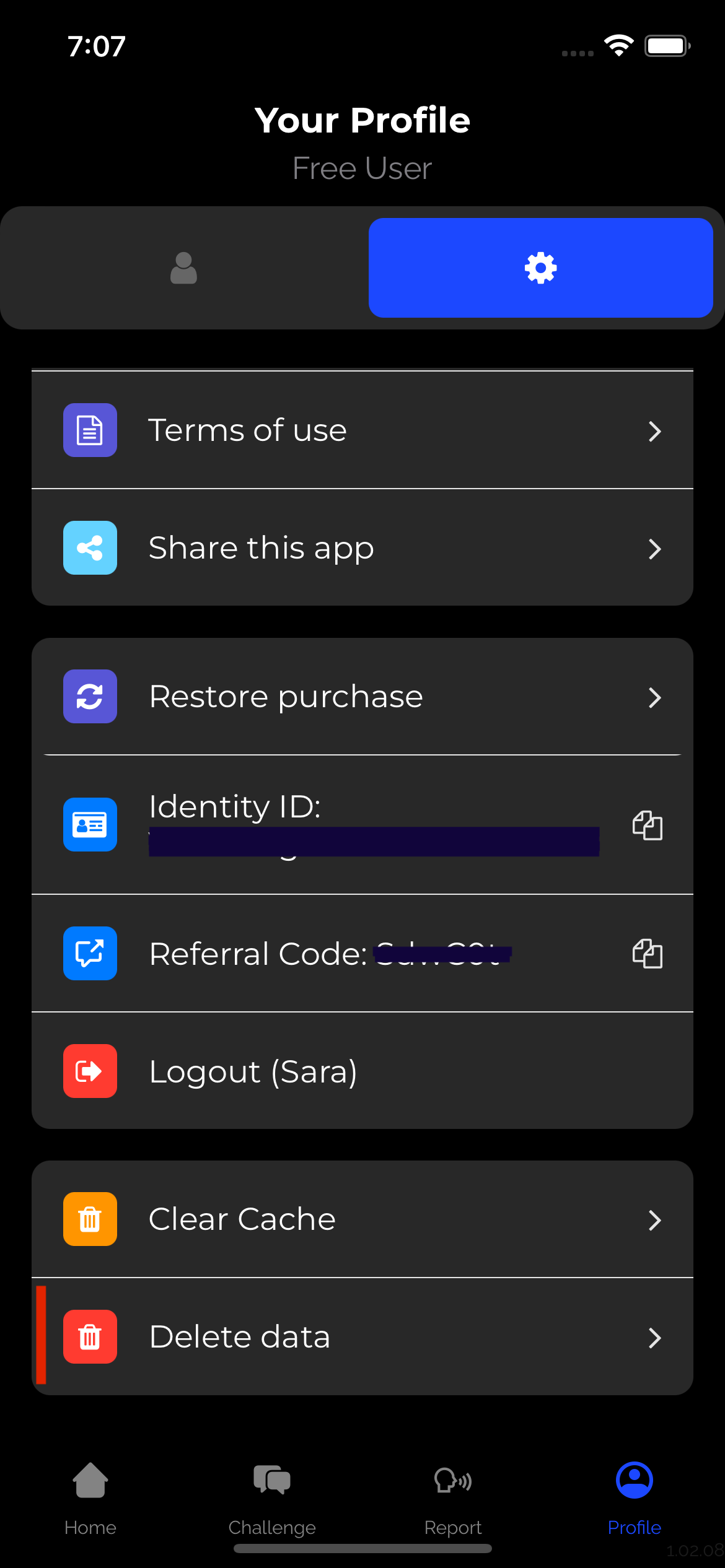Open Terms of use
The height and width of the screenshot is (1568, 725).
(362, 430)
